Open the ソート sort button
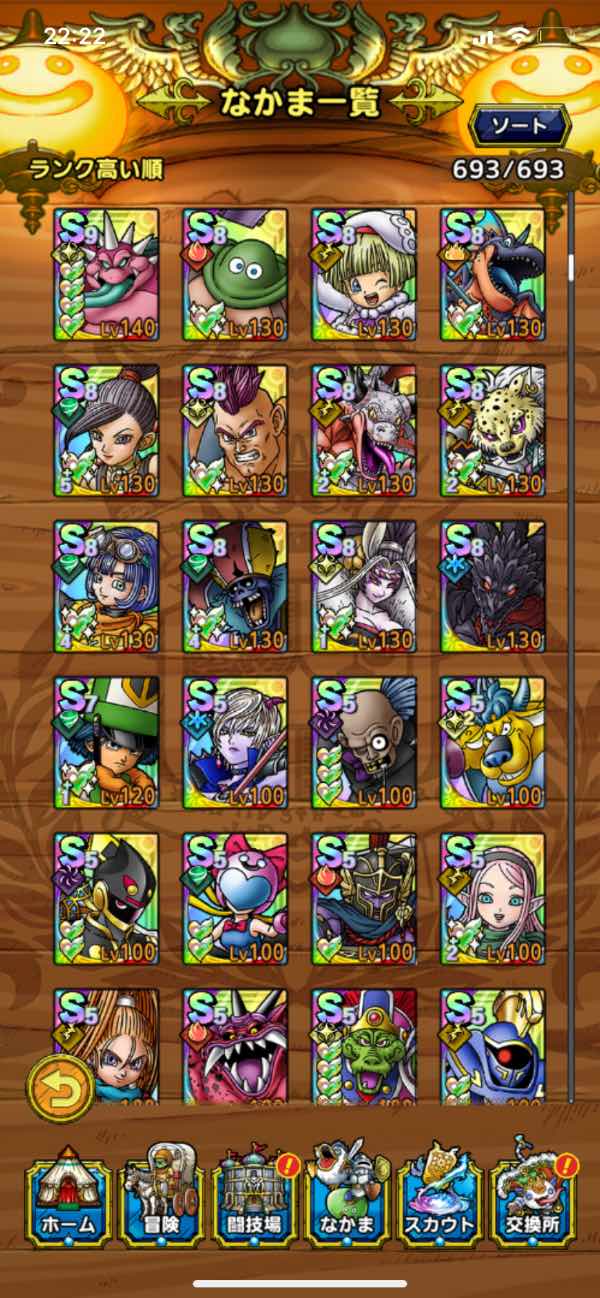Viewport: 600px width, 1298px height. point(520,126)
